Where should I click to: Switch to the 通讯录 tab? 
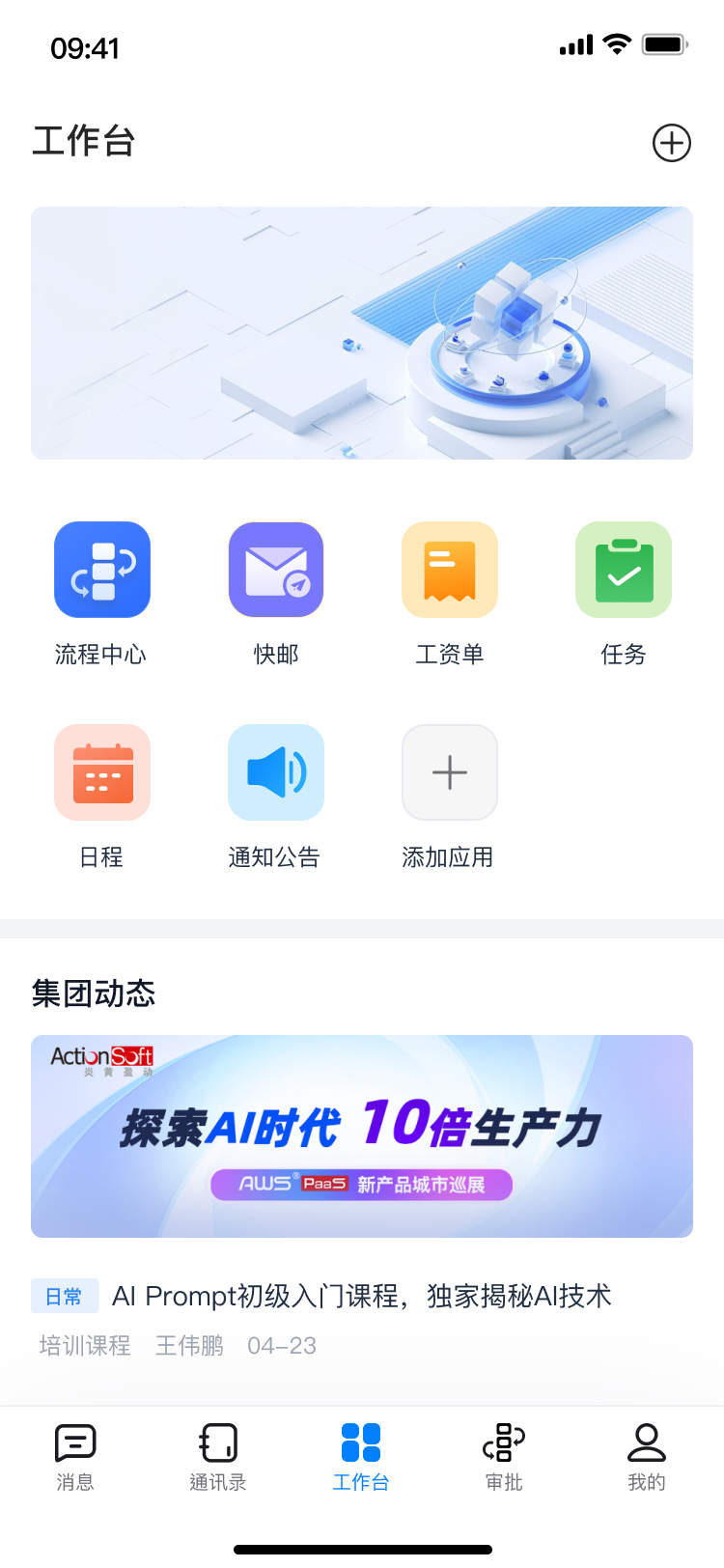point(218,1457)
